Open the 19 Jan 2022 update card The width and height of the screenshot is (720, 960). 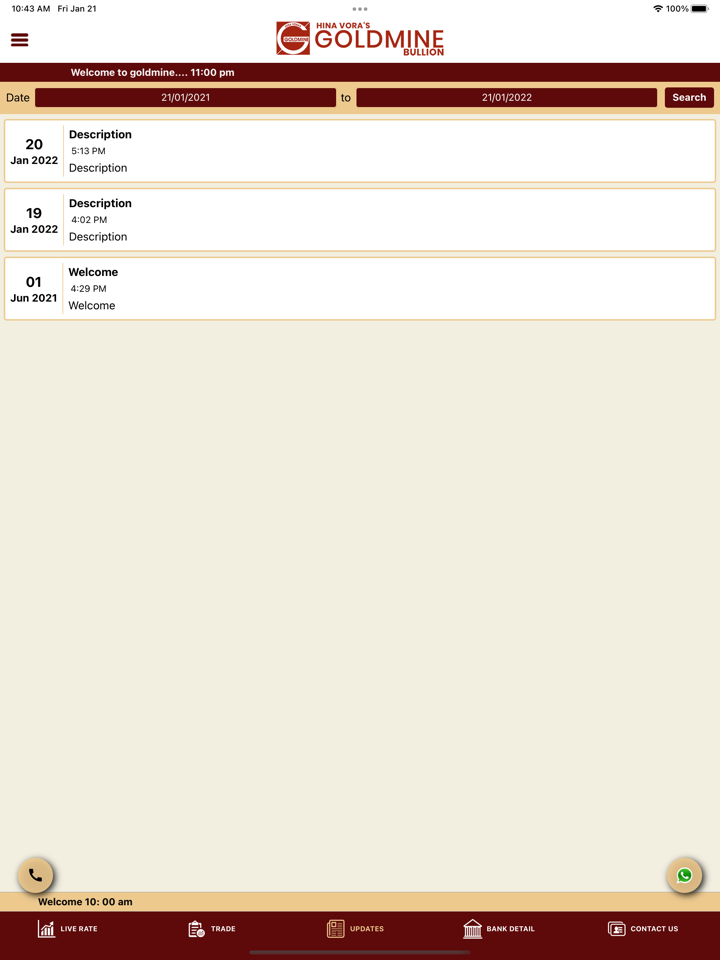click(360, 220)
